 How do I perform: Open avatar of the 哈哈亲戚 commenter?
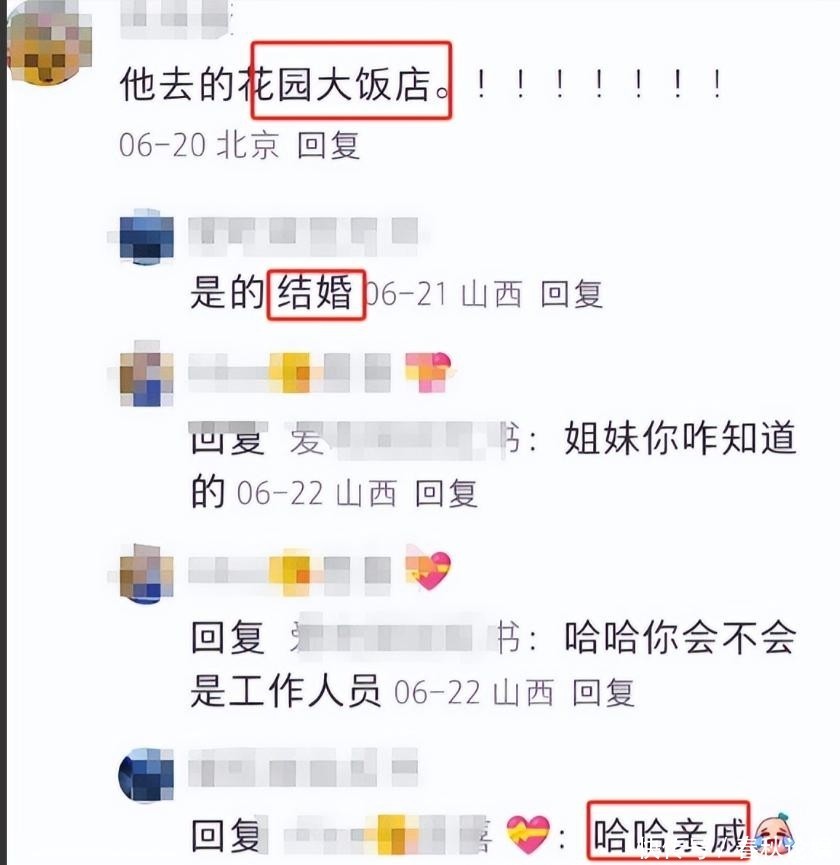click(146, 774)
